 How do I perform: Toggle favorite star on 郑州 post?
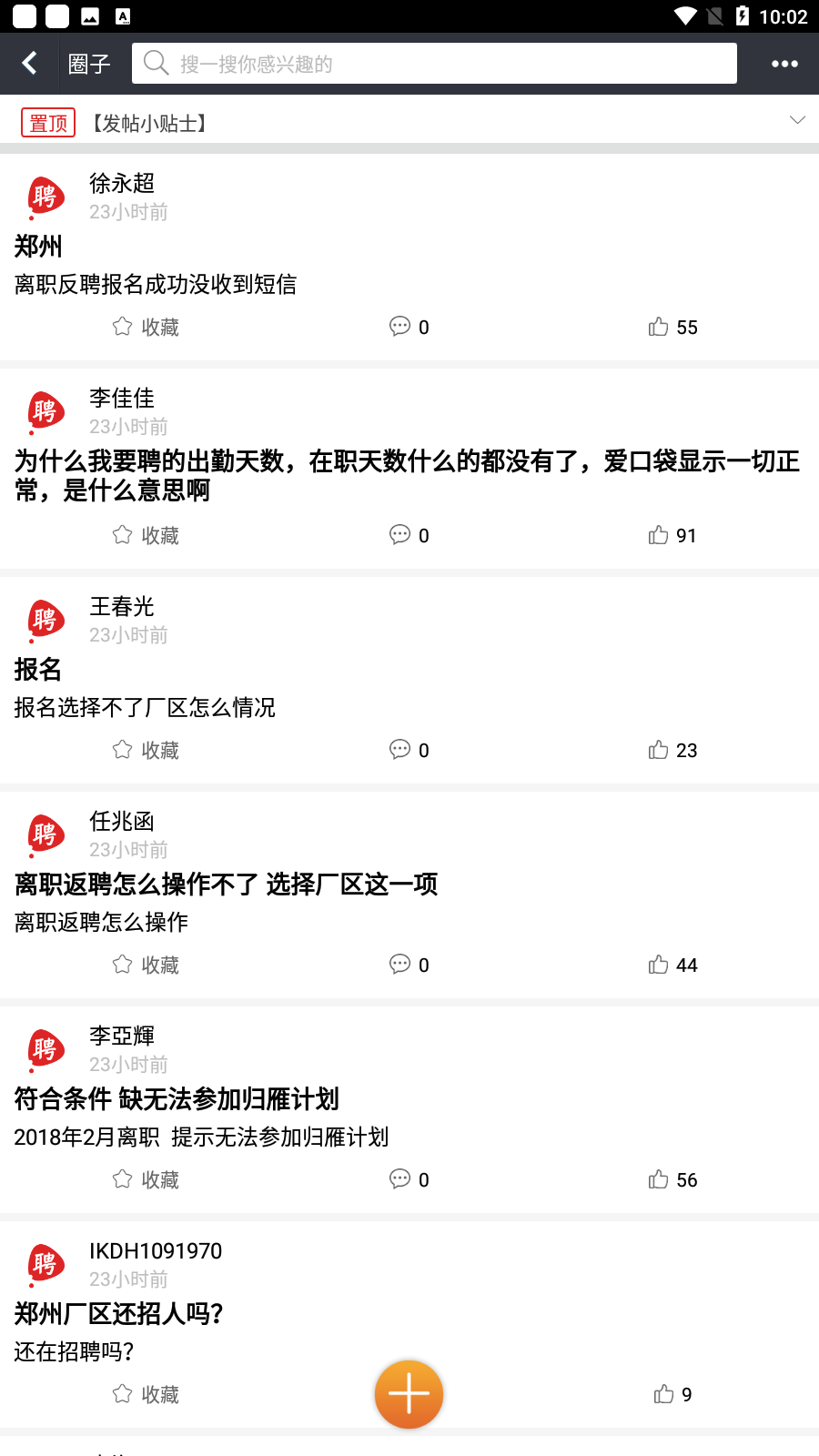146,326
